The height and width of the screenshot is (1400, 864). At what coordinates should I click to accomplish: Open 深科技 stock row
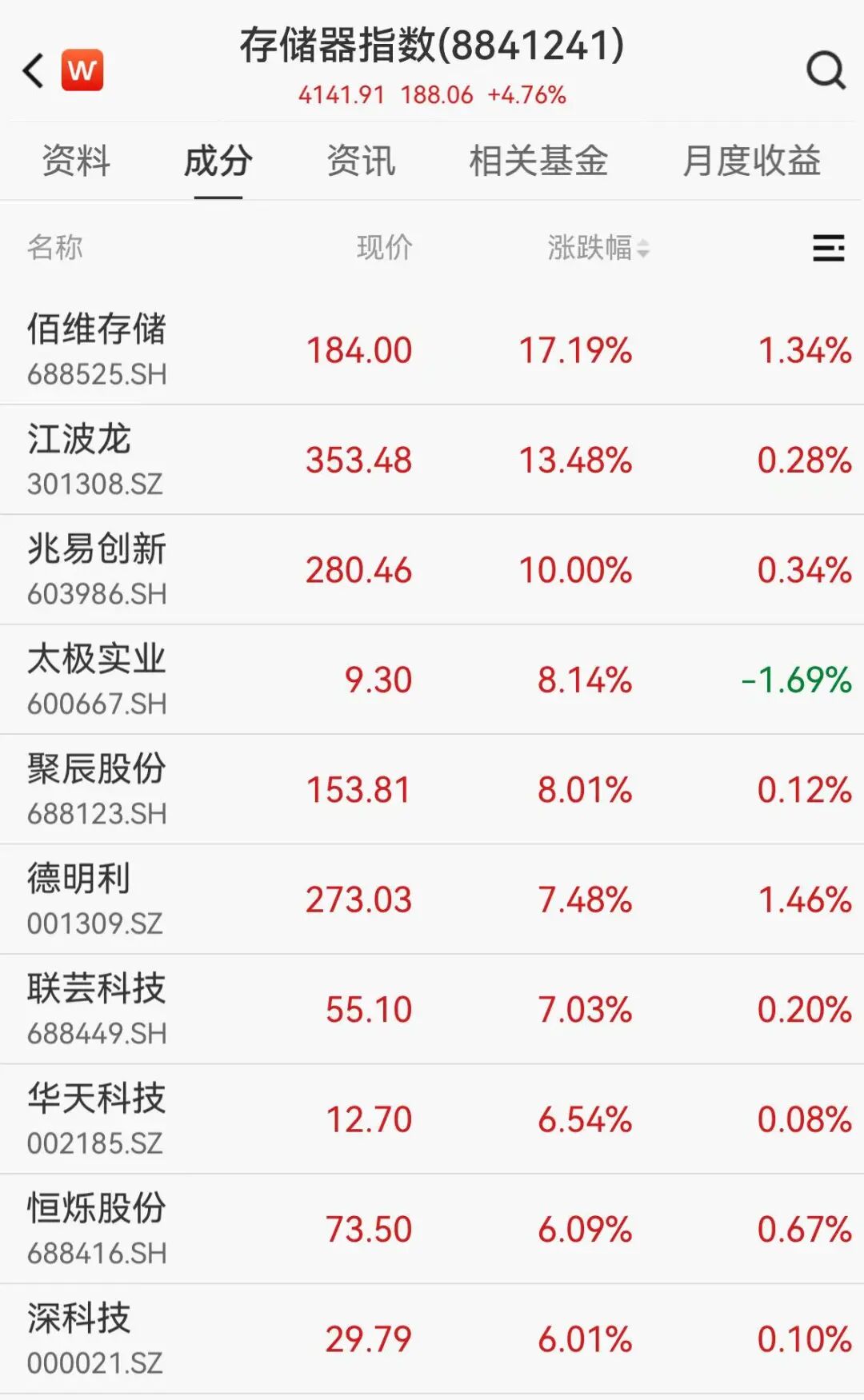click(80, 1338)
